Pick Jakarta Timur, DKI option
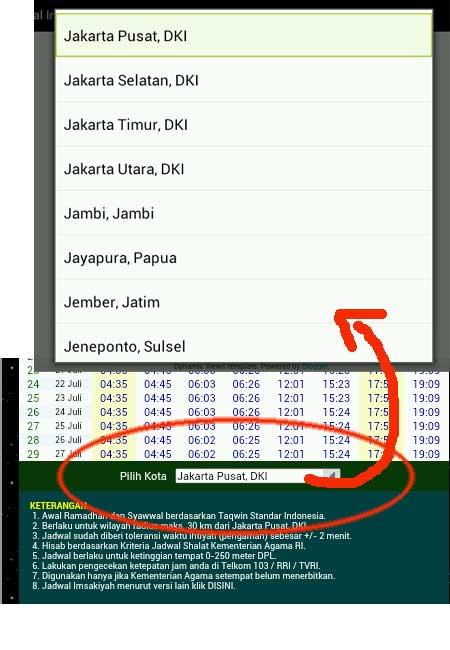450x650 pixels. tap(244, 124)
